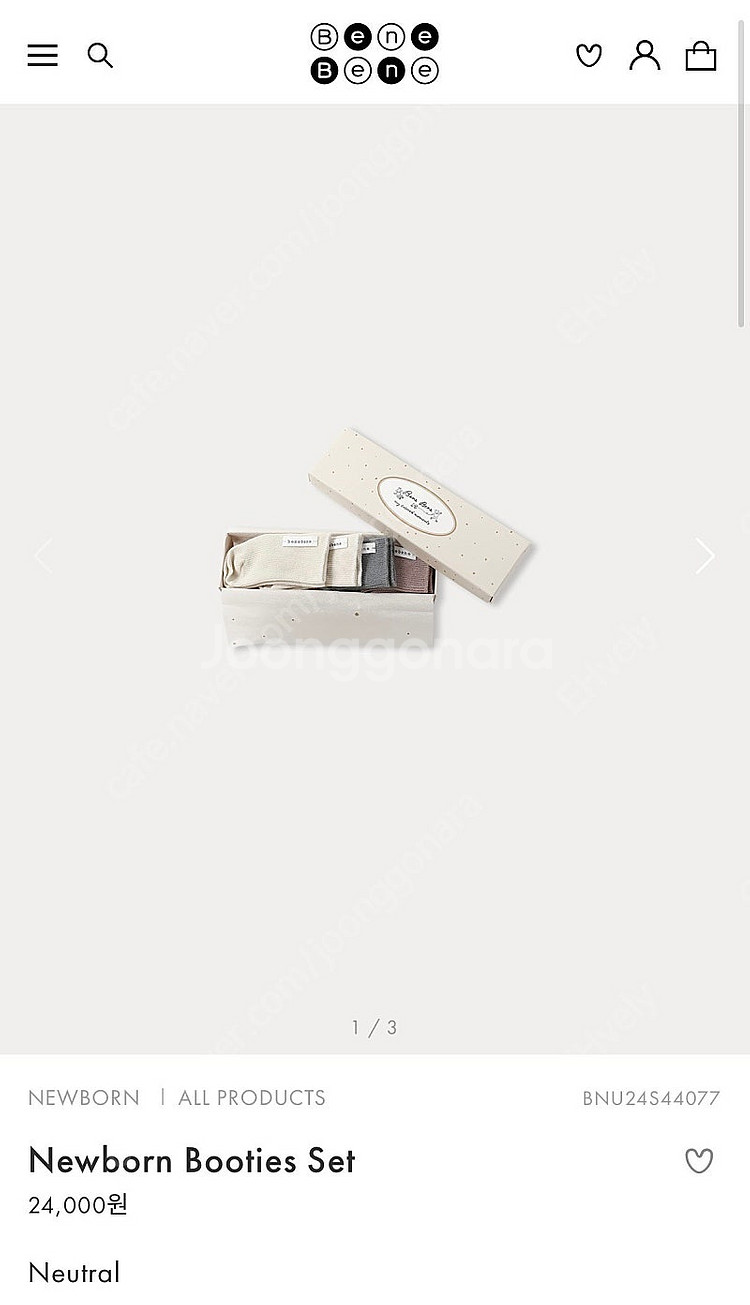Screen dimensions: 750x1305
Task: Open the NEWBORN category link
Action: [84, 1098]
